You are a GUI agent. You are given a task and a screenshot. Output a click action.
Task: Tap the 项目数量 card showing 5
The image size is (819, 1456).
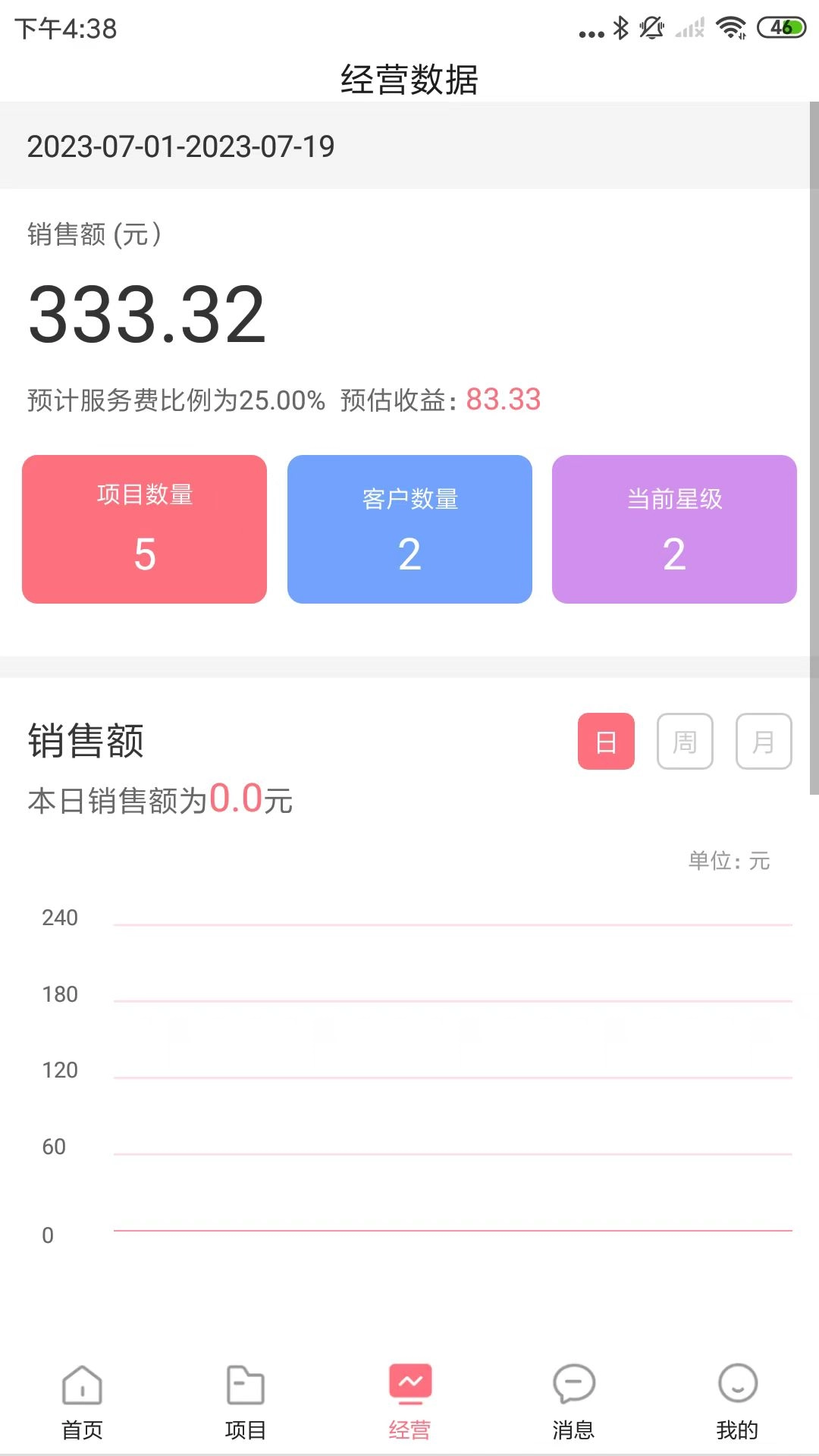point(143,529)
